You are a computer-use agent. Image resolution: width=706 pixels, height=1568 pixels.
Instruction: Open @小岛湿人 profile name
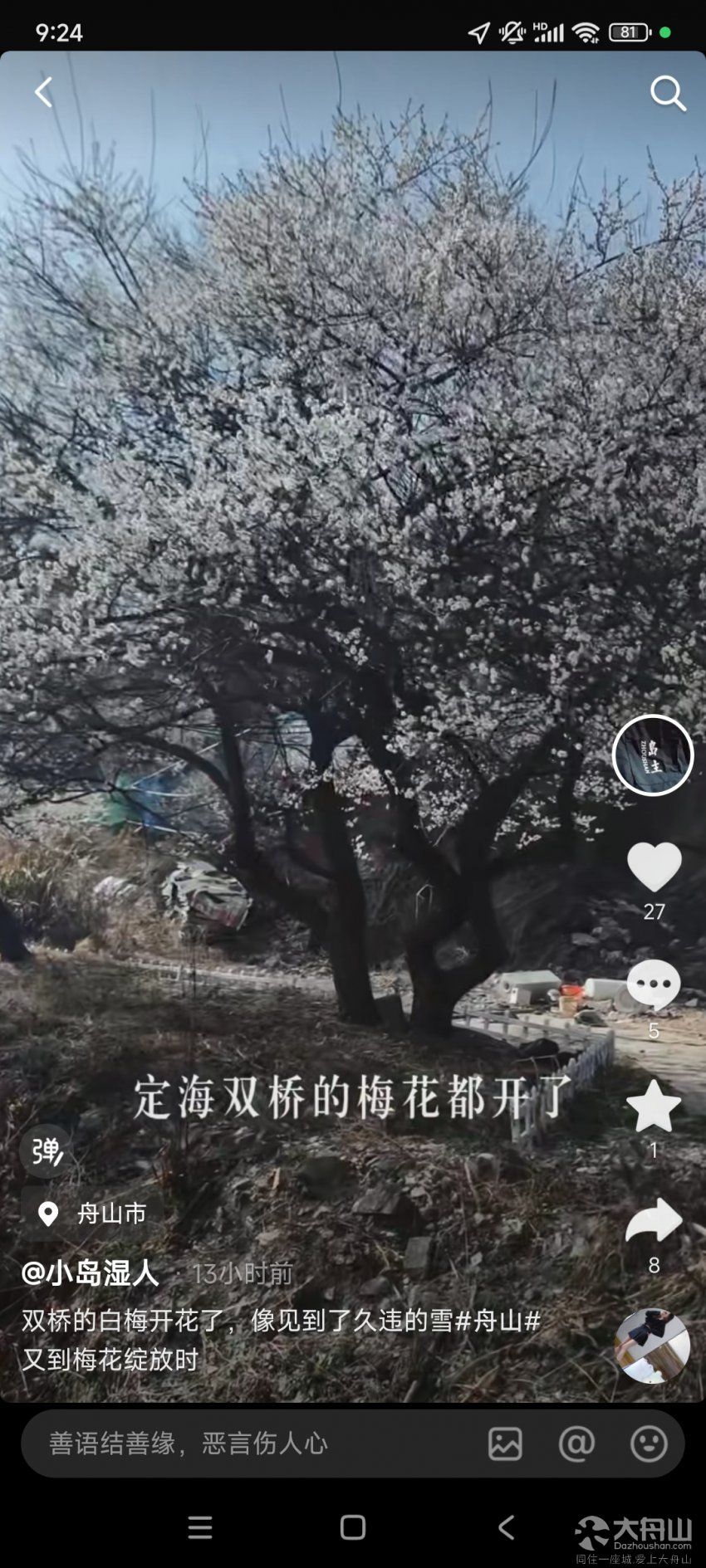coord(90,1272)
